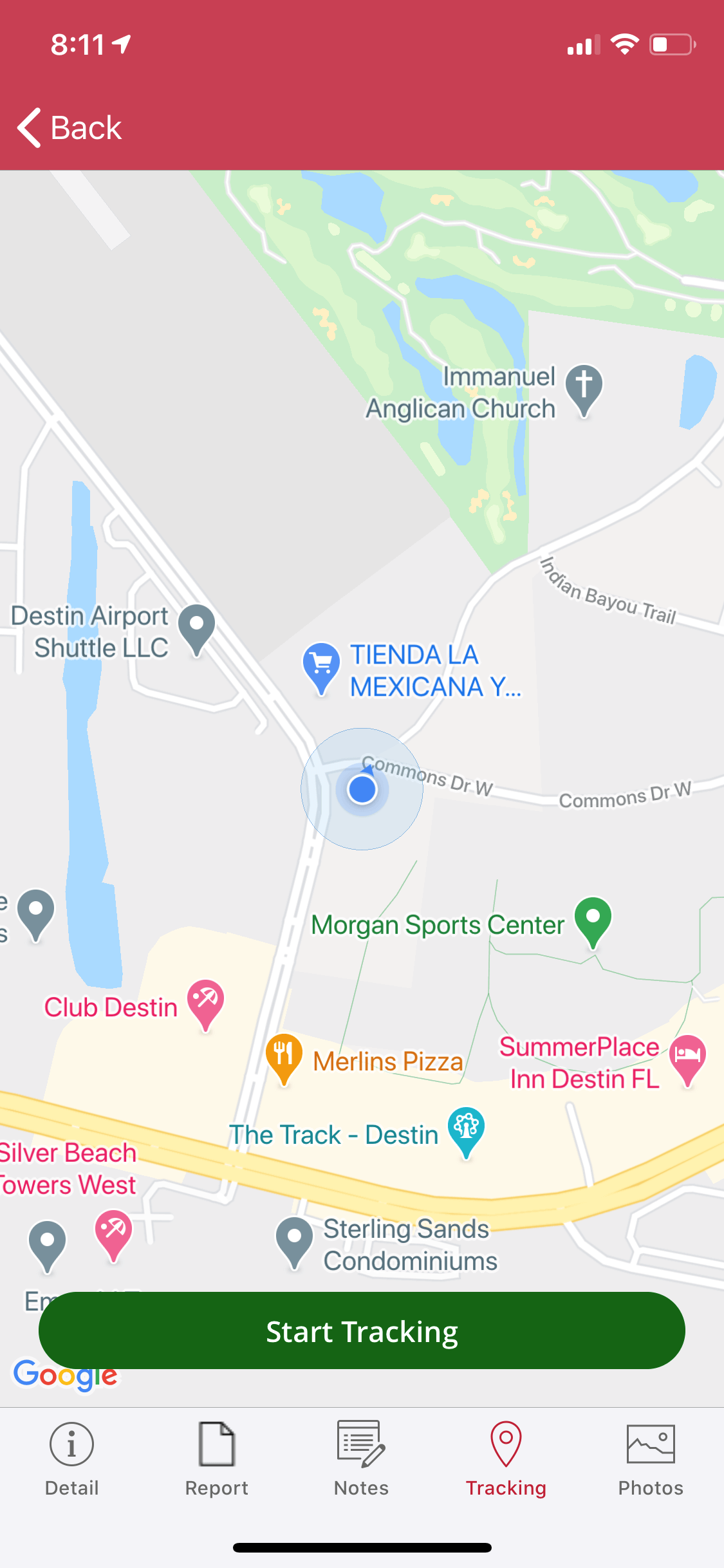Viewport: 724px width, 1568px height.
Task: Select the Destin Airport Shuttle LLC pin
Action: pos(196,630)
